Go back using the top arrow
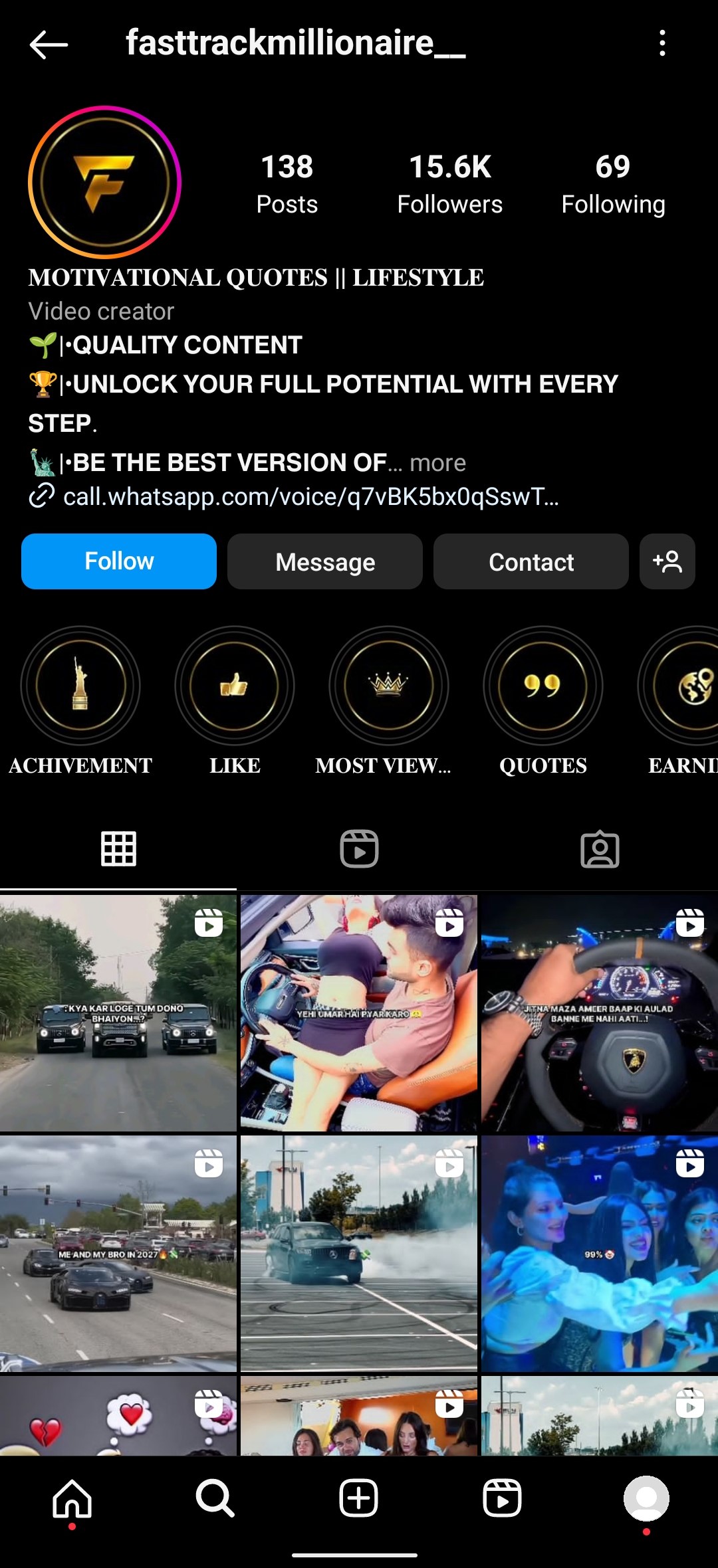This screenshot has height=1568, width=718. click(49, 44)
